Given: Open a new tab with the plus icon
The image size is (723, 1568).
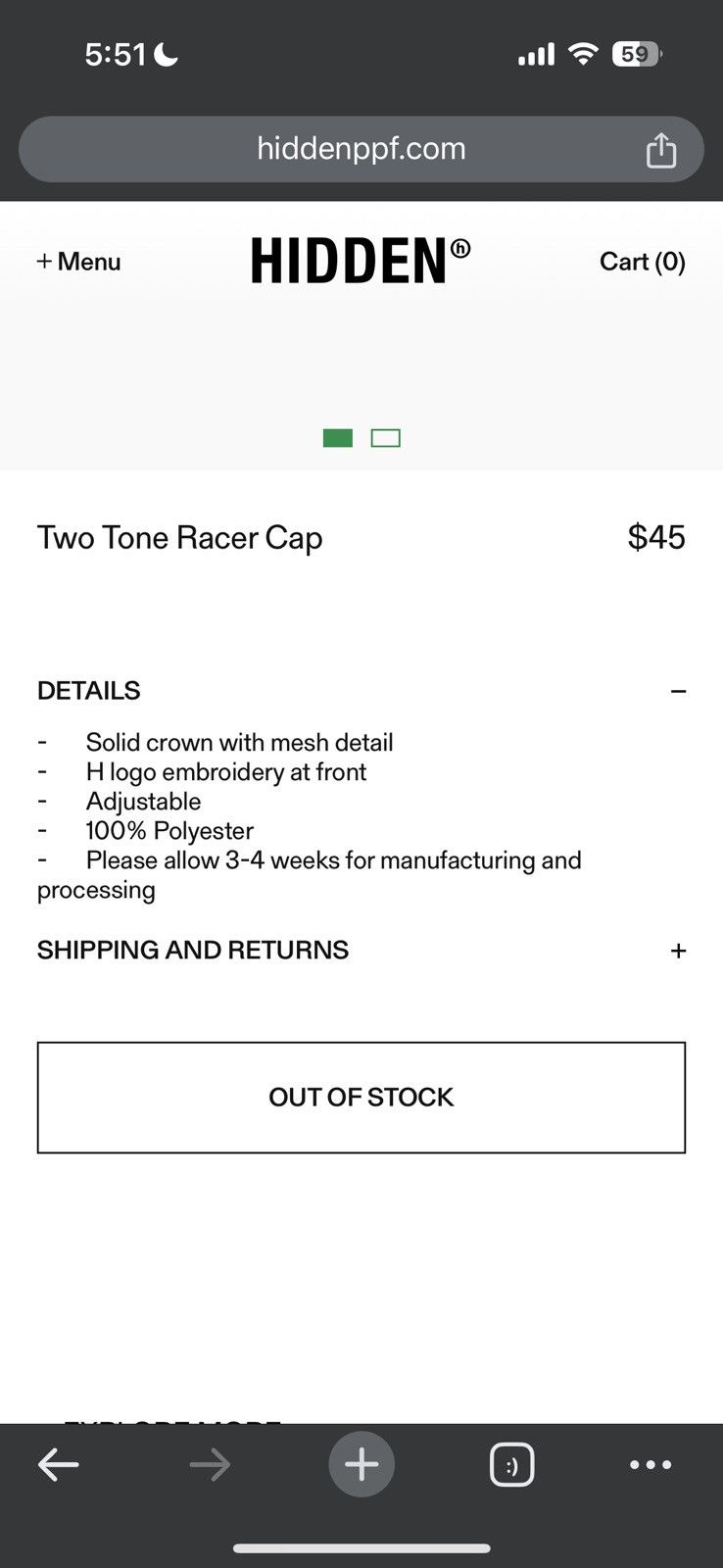Looking at the screenshot, I should 361,1464.
